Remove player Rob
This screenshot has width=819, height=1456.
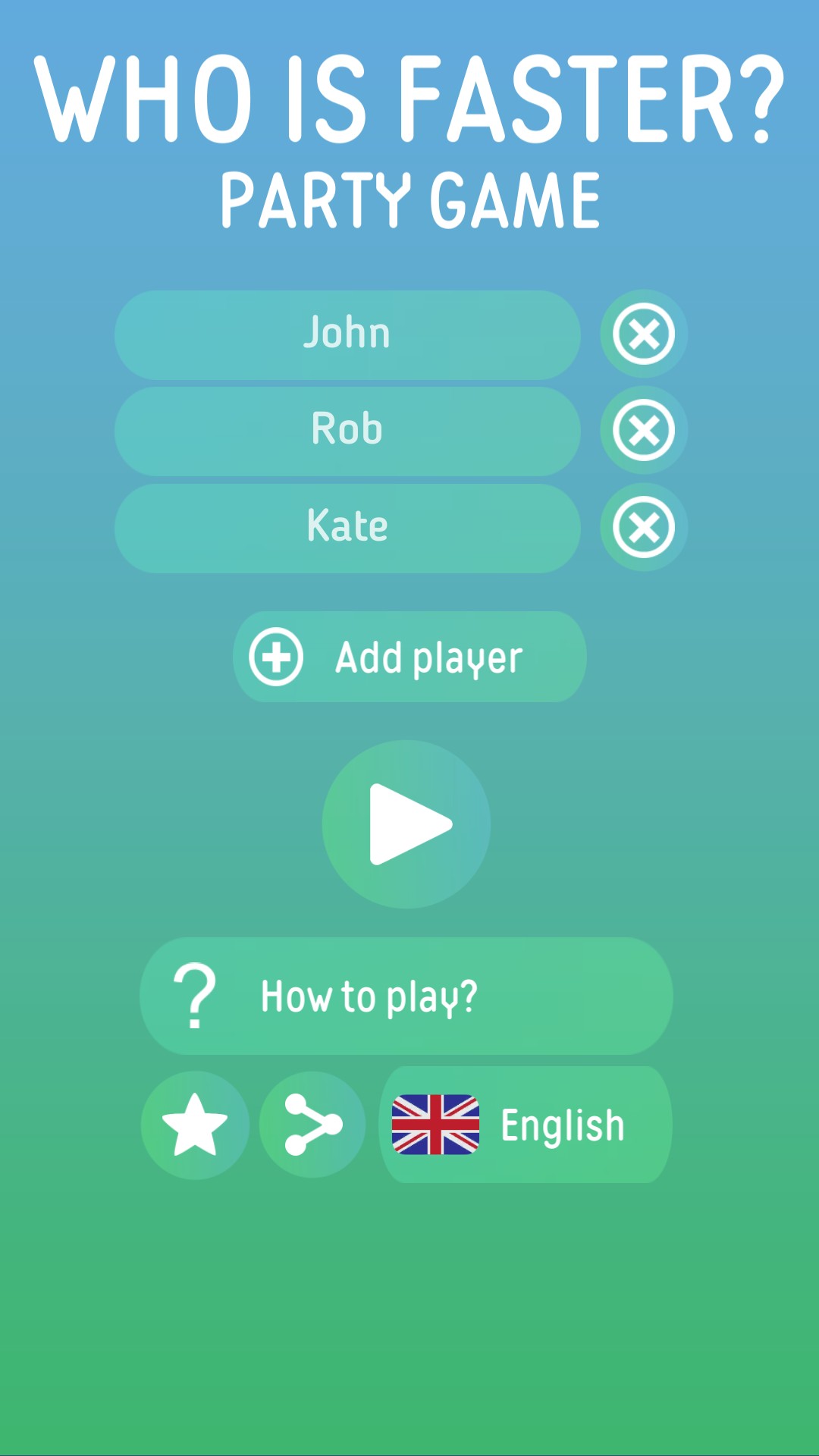[644, 431]
